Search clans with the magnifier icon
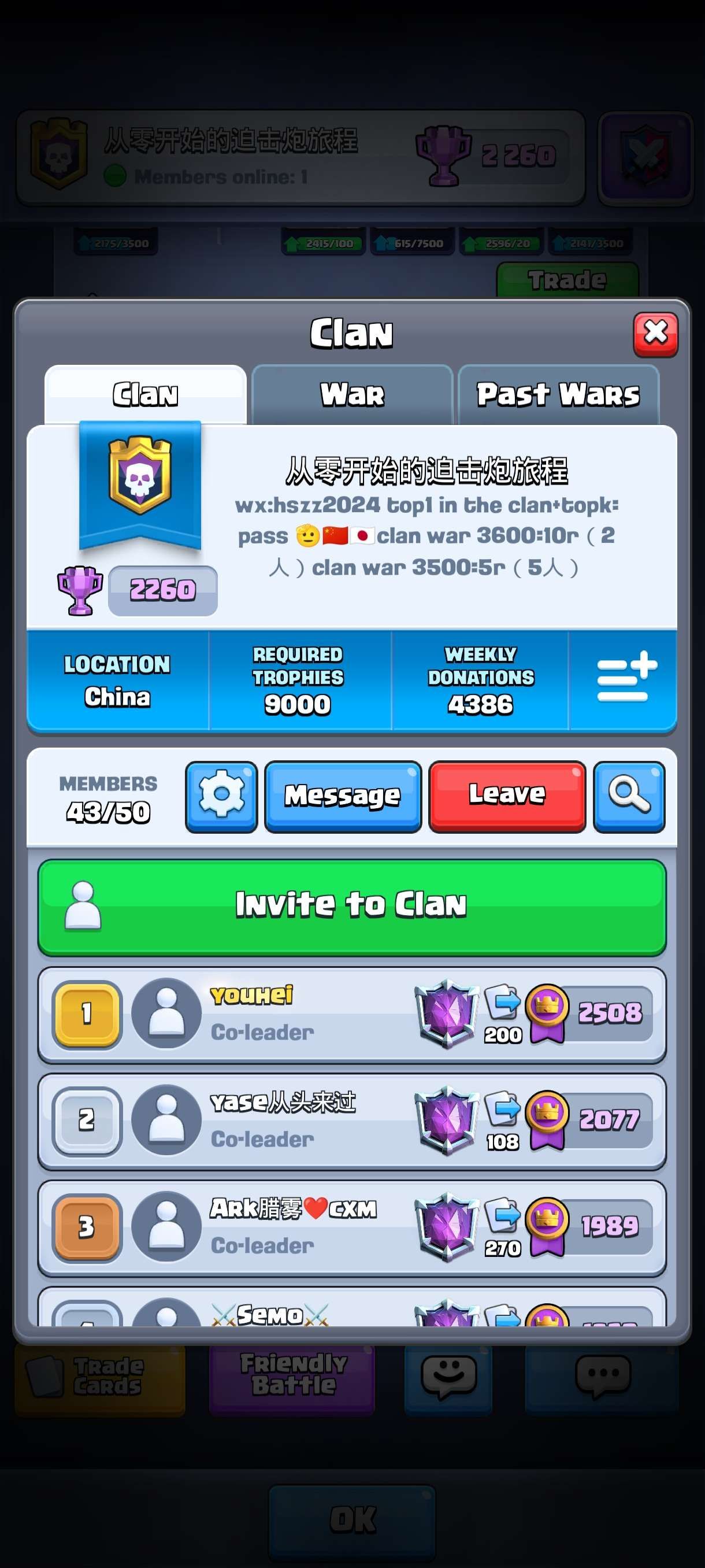This screenshot has width=705, height=1568. pos(628,796)
